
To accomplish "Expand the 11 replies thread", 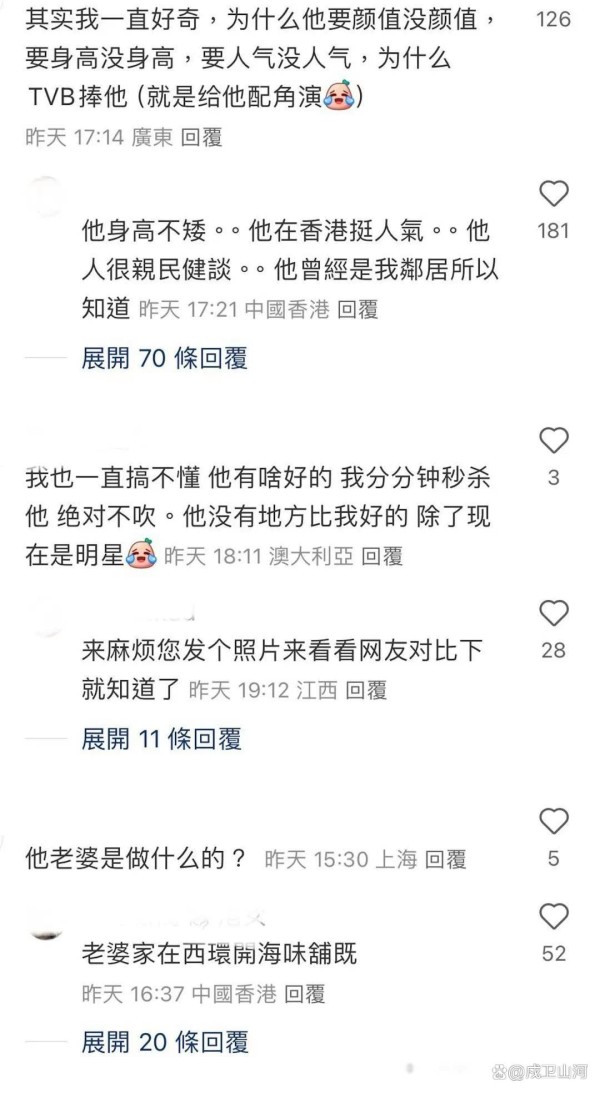I will 162,739.
